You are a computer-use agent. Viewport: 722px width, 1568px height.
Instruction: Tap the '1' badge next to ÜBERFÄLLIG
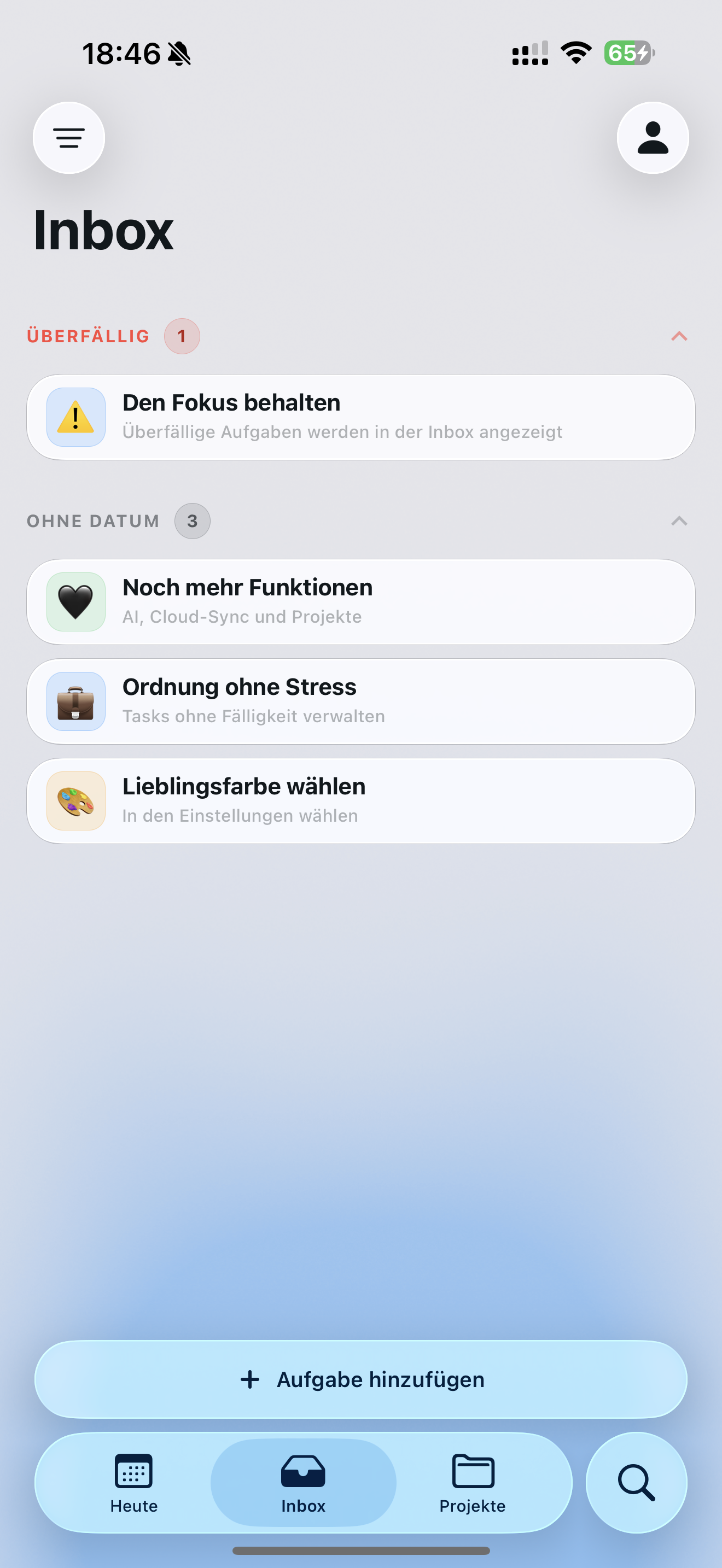(181, 336)
